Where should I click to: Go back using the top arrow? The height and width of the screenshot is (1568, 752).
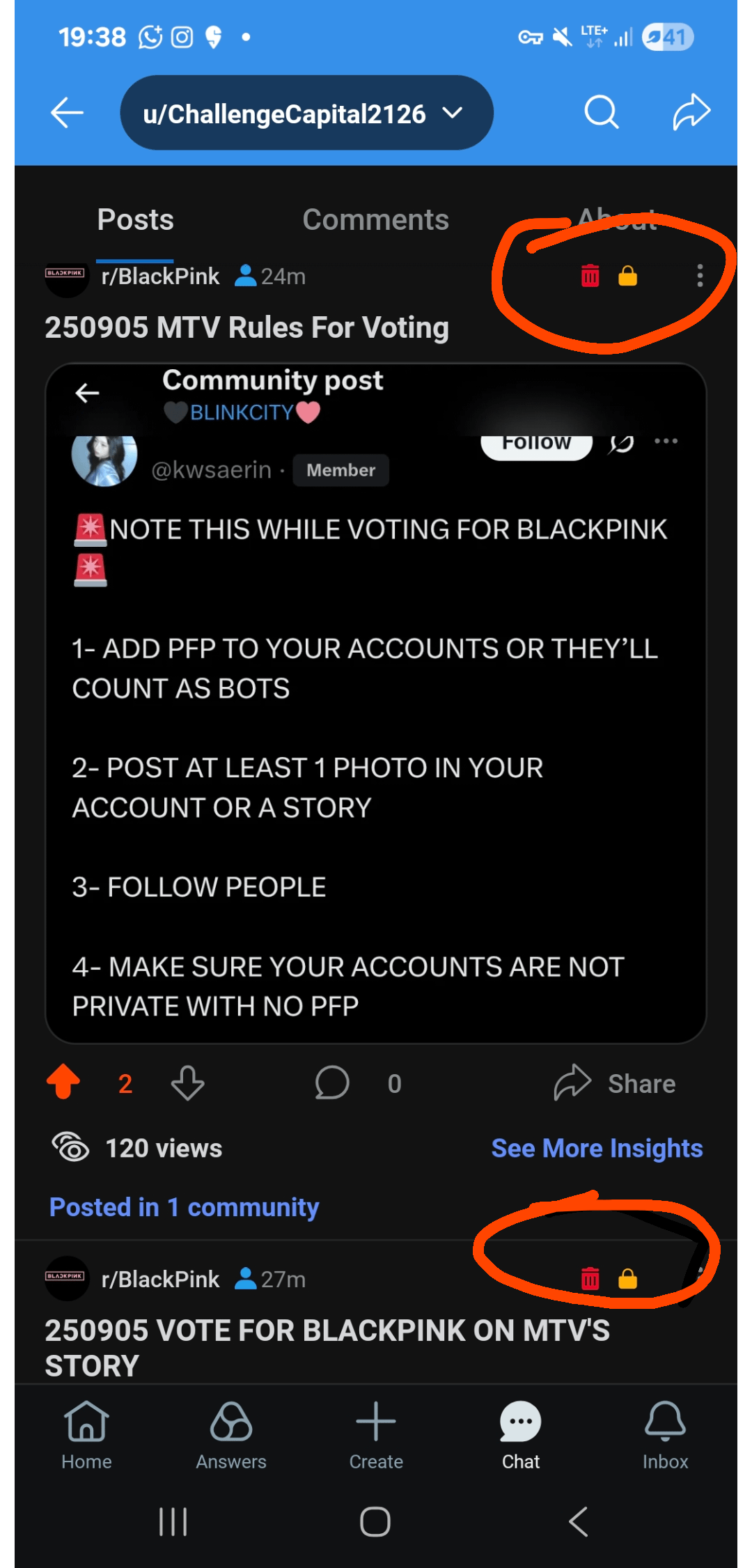tap(68, 112)
